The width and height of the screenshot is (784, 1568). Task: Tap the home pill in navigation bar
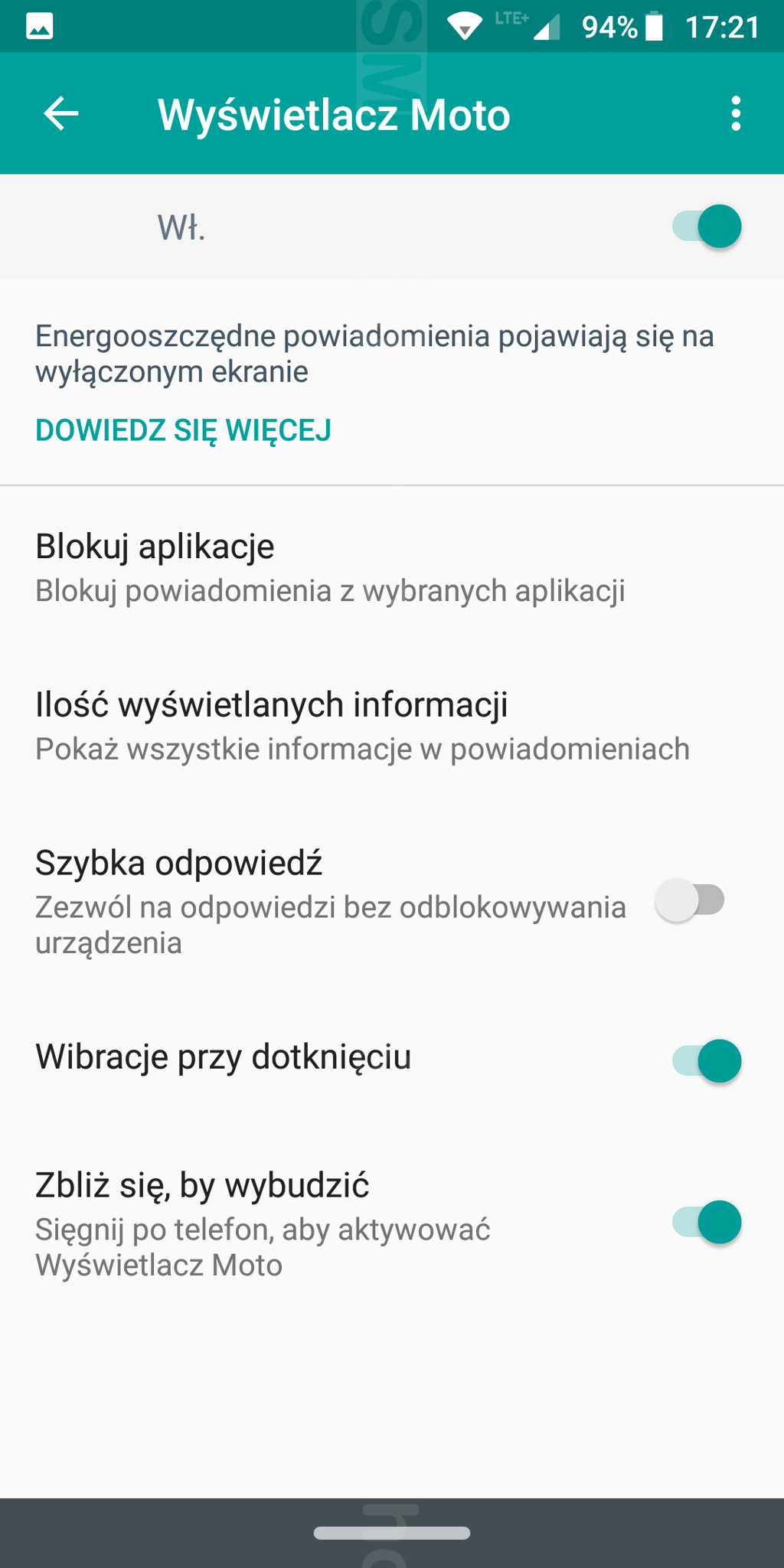pos(392,1533)
